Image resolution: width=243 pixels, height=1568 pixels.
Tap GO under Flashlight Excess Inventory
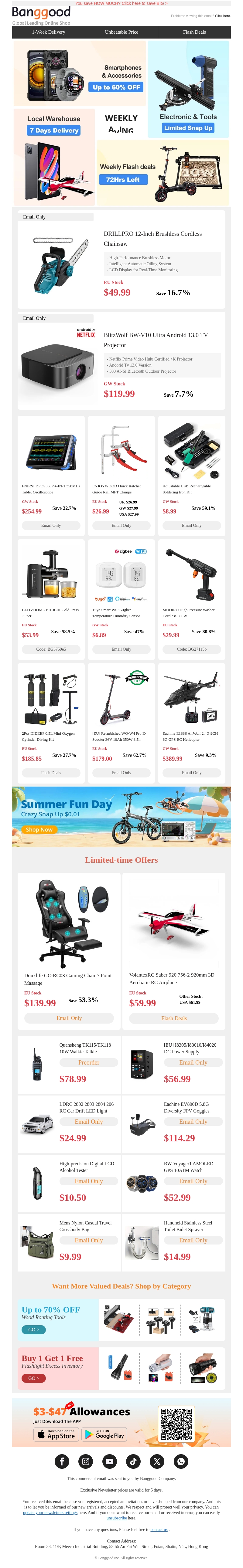point(33,1378)
